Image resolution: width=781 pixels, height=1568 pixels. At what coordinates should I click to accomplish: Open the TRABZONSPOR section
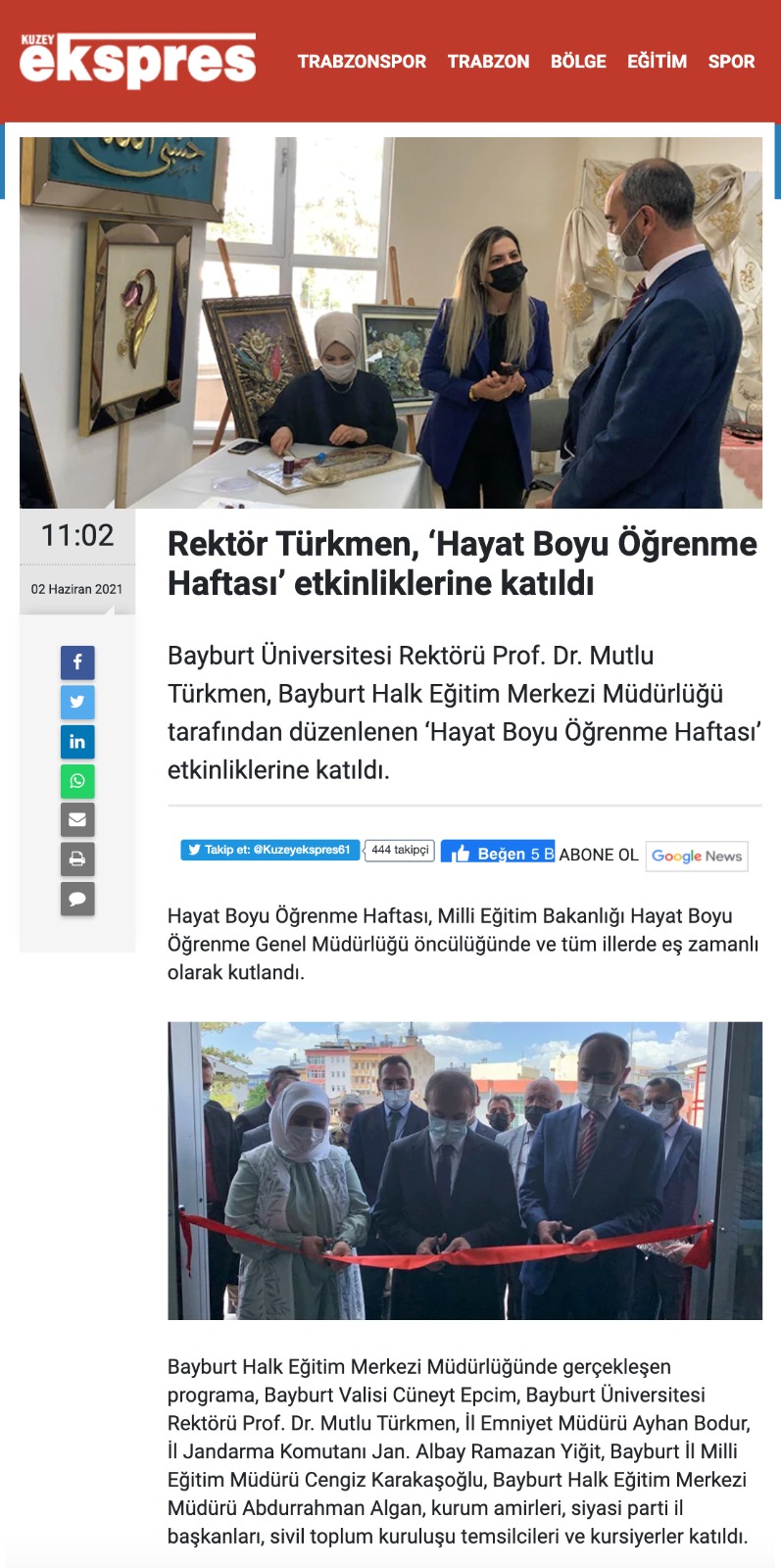(362, 62)
